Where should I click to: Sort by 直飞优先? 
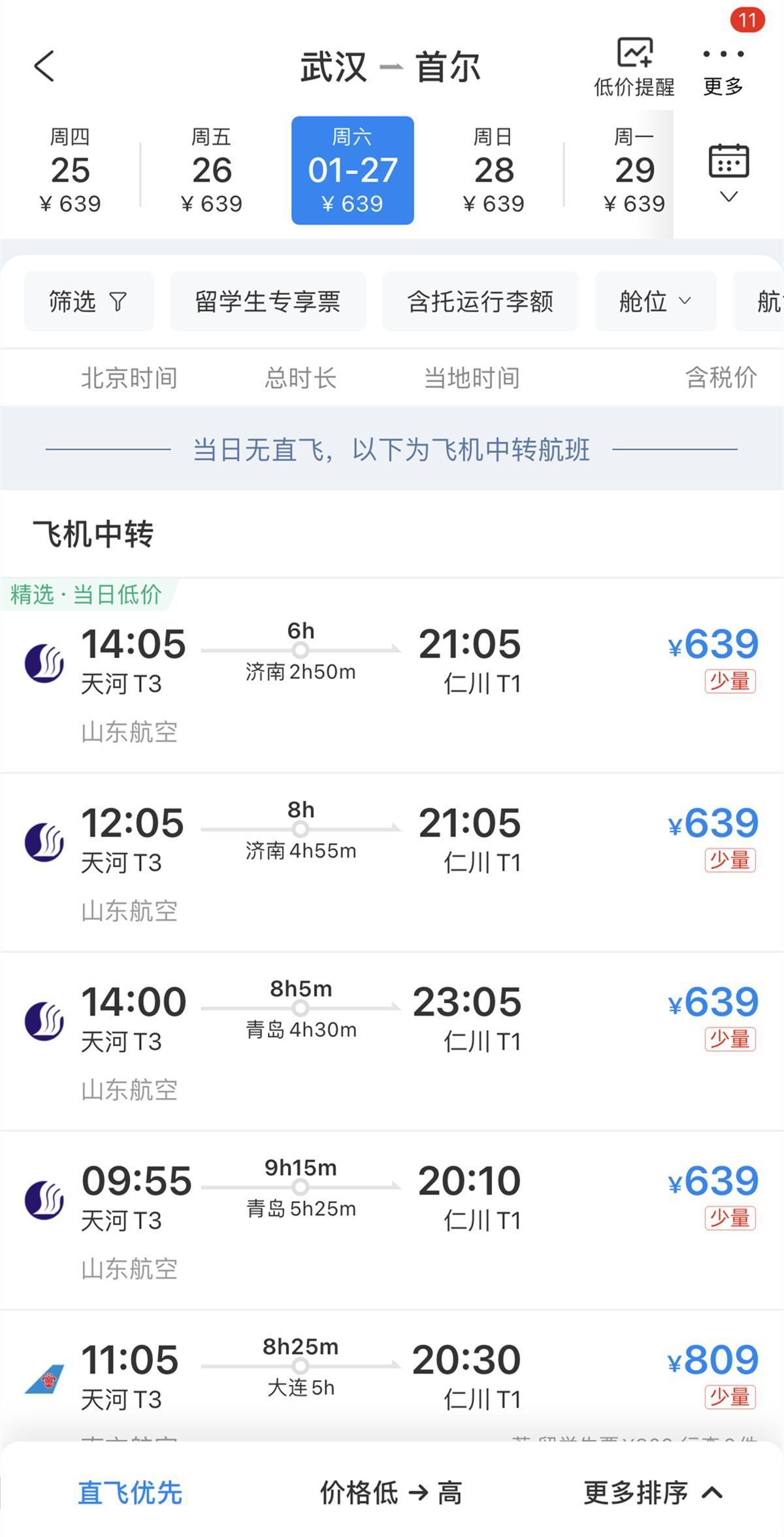click(130, 1493)
